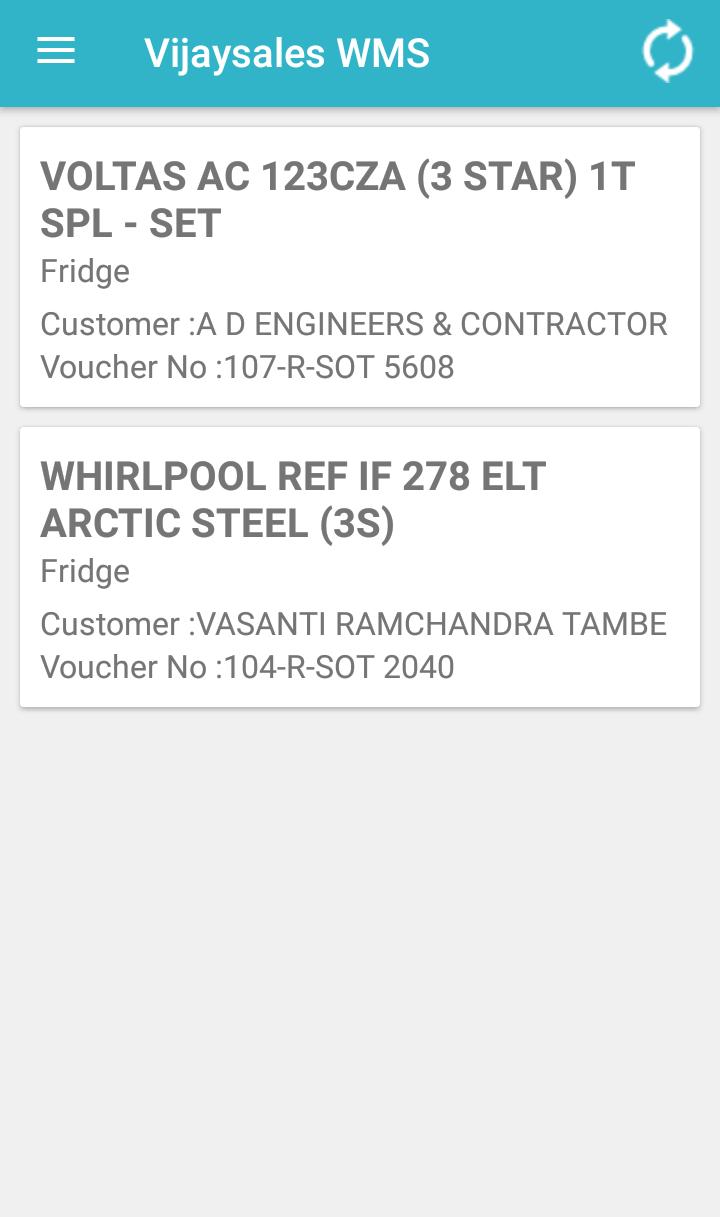Open the navigation drawer menu

tap(56, 52)
